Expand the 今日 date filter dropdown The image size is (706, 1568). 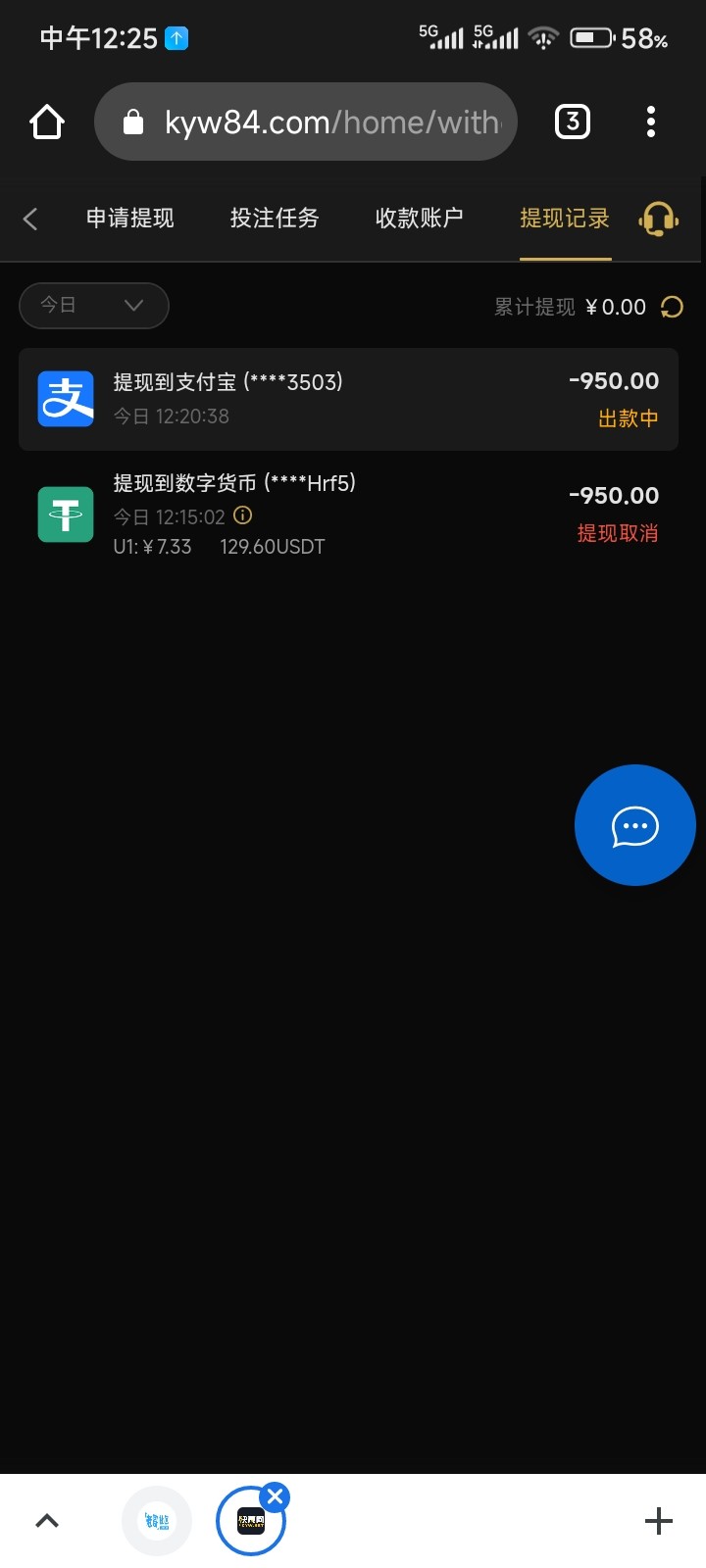click(94, 305)
